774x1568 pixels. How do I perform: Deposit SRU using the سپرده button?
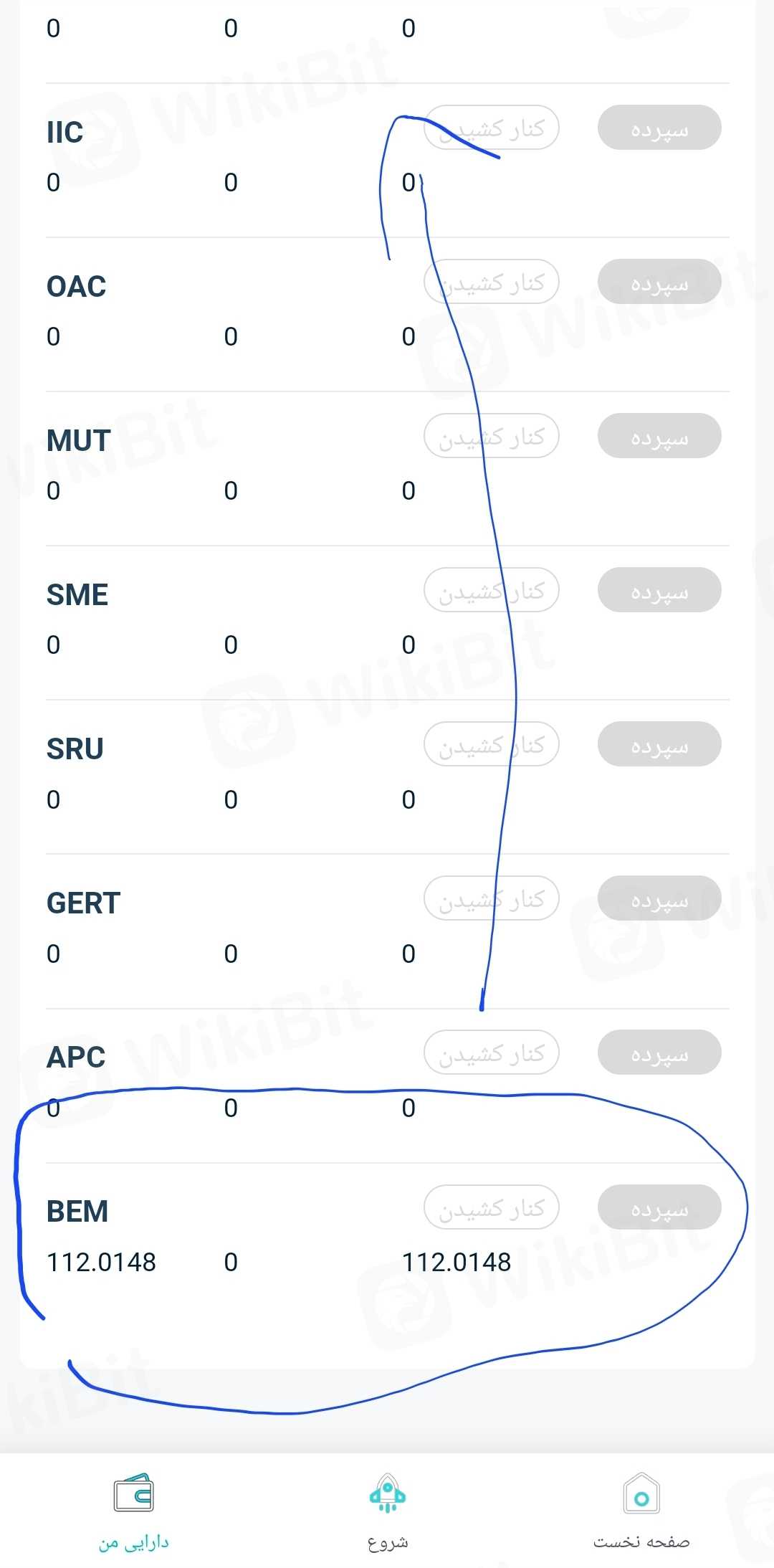659,745
